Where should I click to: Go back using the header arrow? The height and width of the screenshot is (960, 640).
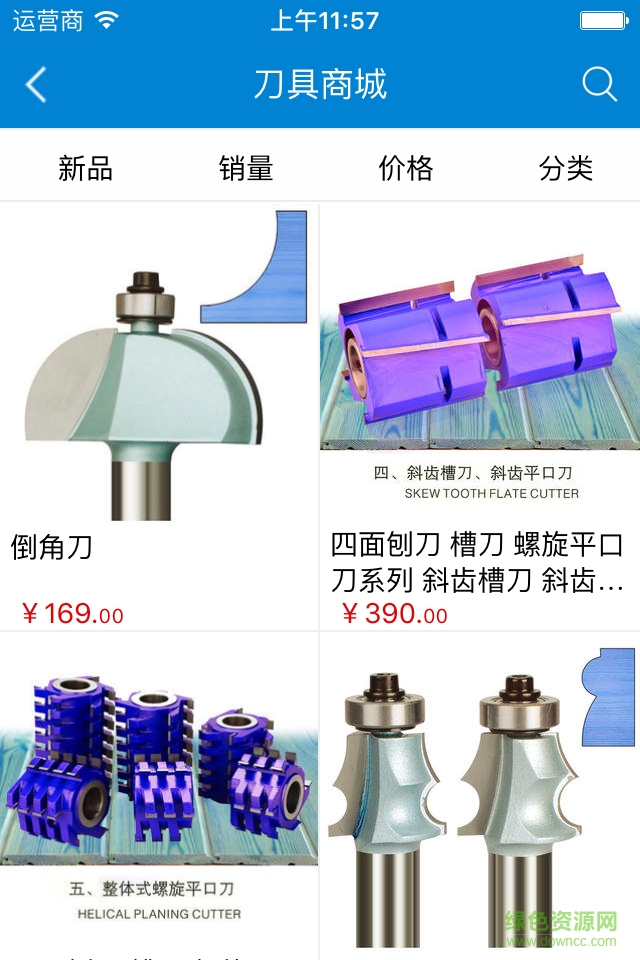coord(36,85)
